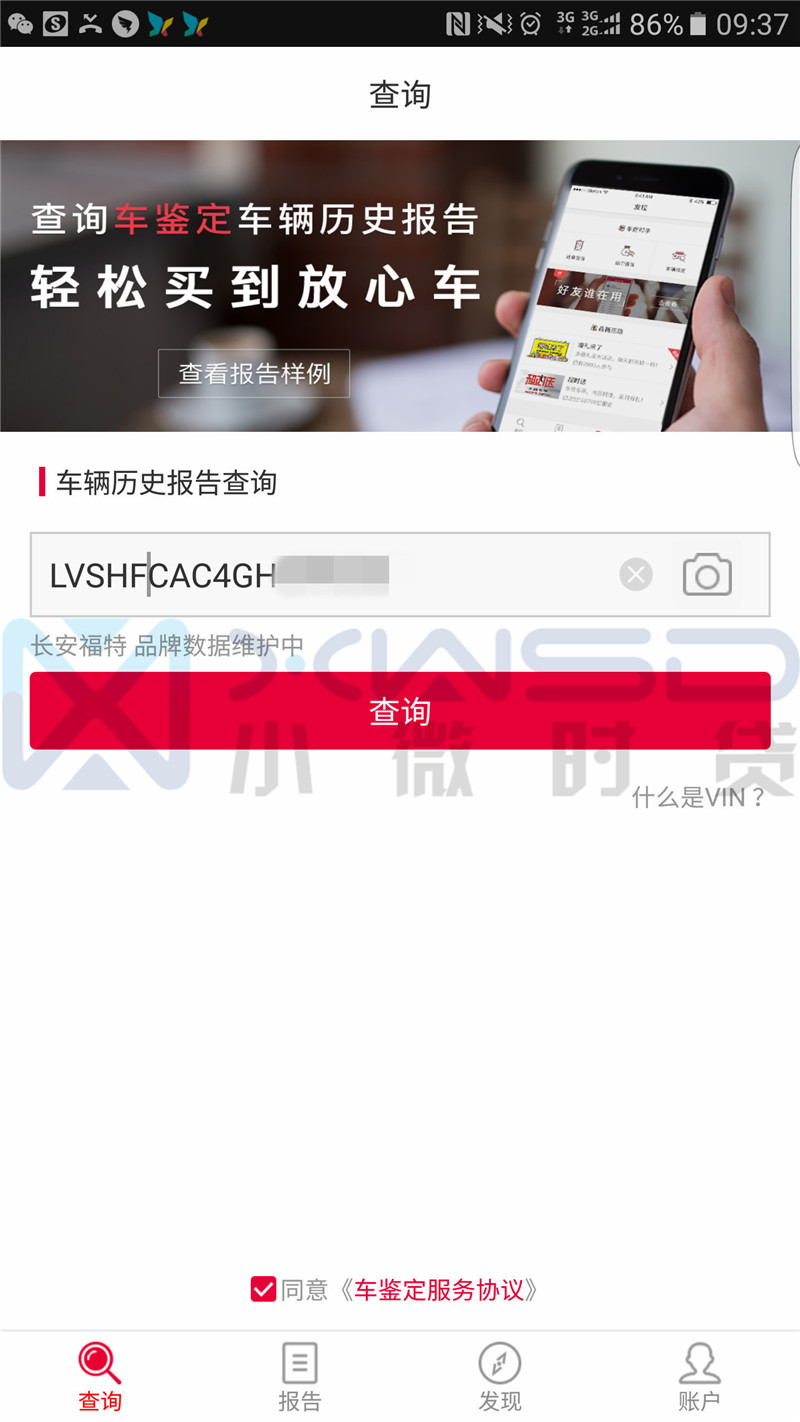Viewport: 800px width, 1422px height.
Task: Tap the VIN number input field
Action: (x=320, y=575)
